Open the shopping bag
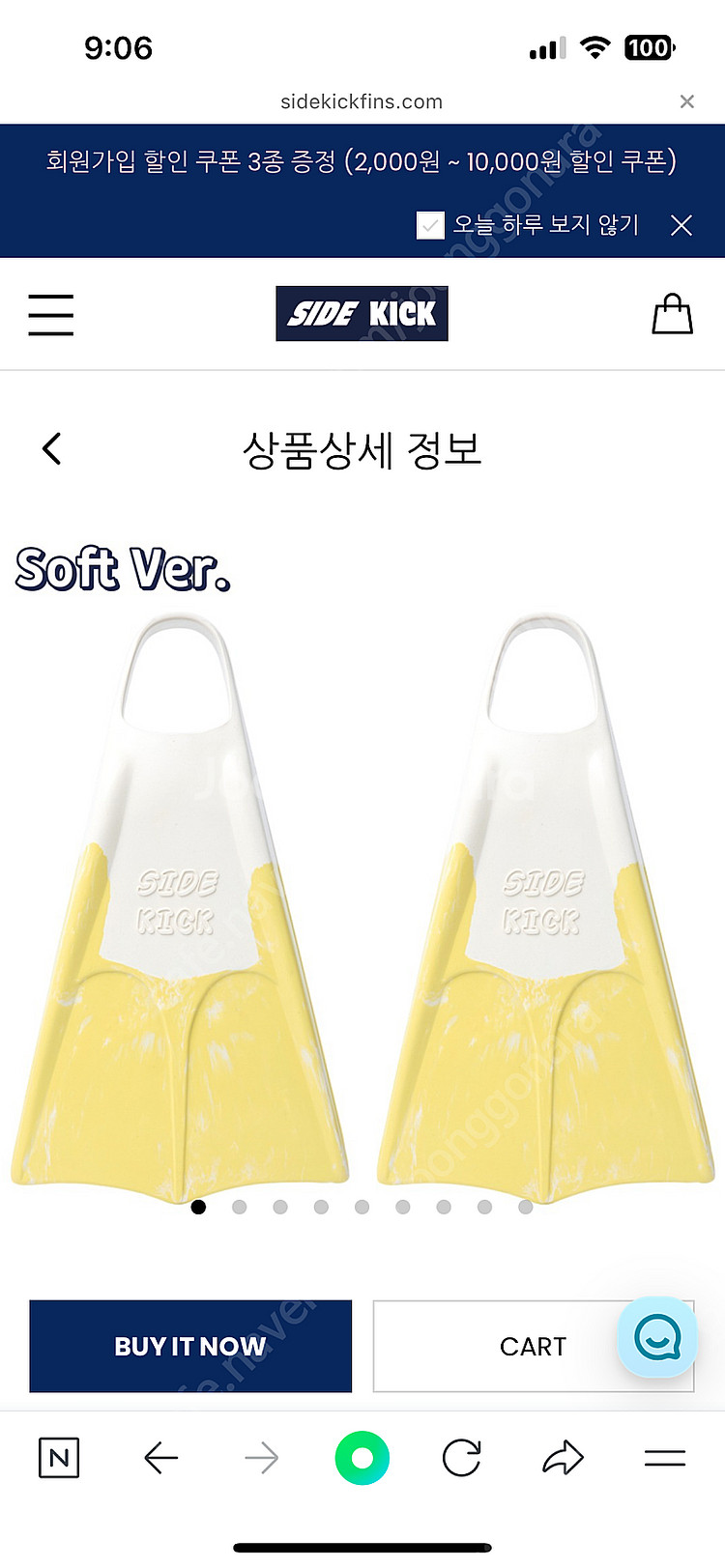The image size is (725, 1568). (672, 315)
